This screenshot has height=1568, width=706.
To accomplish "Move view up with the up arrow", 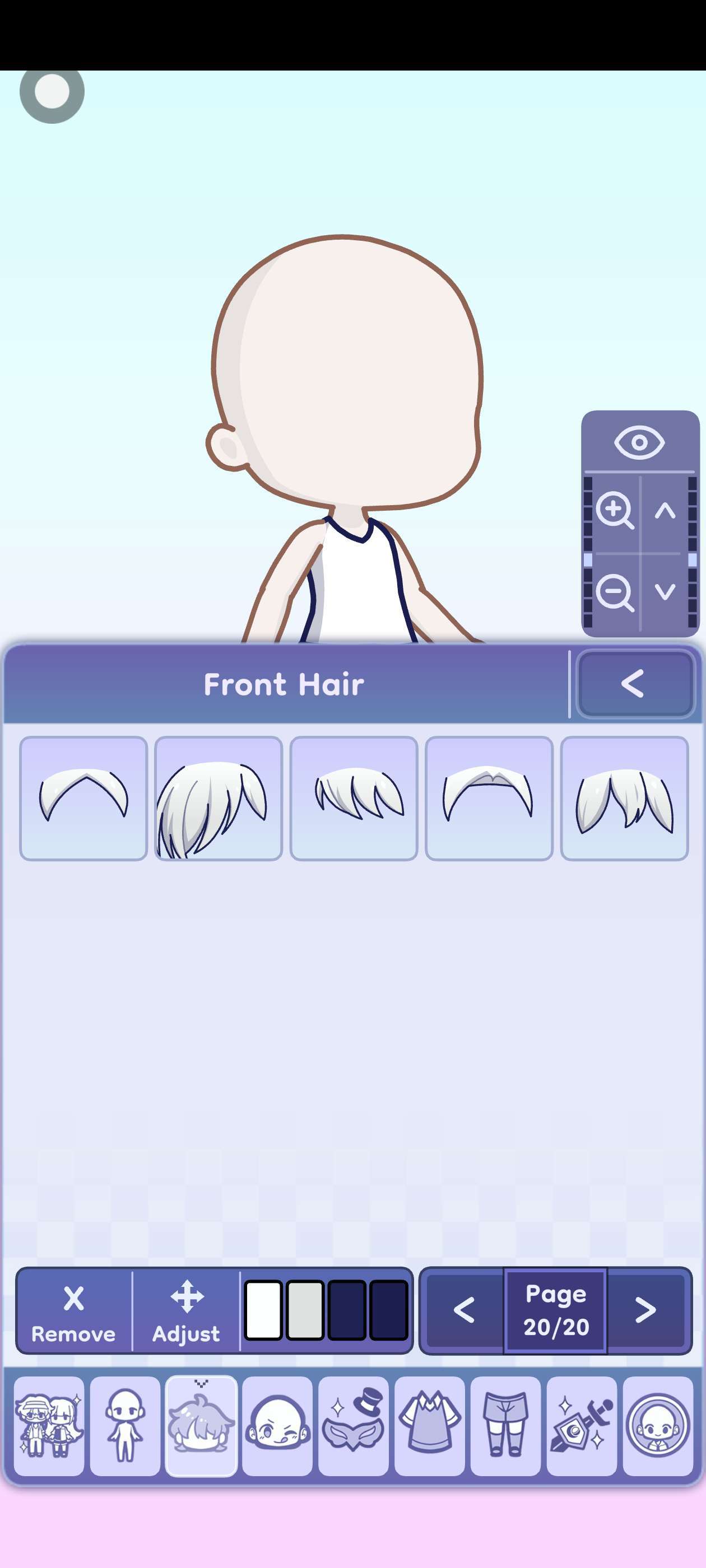I will 665,510.
